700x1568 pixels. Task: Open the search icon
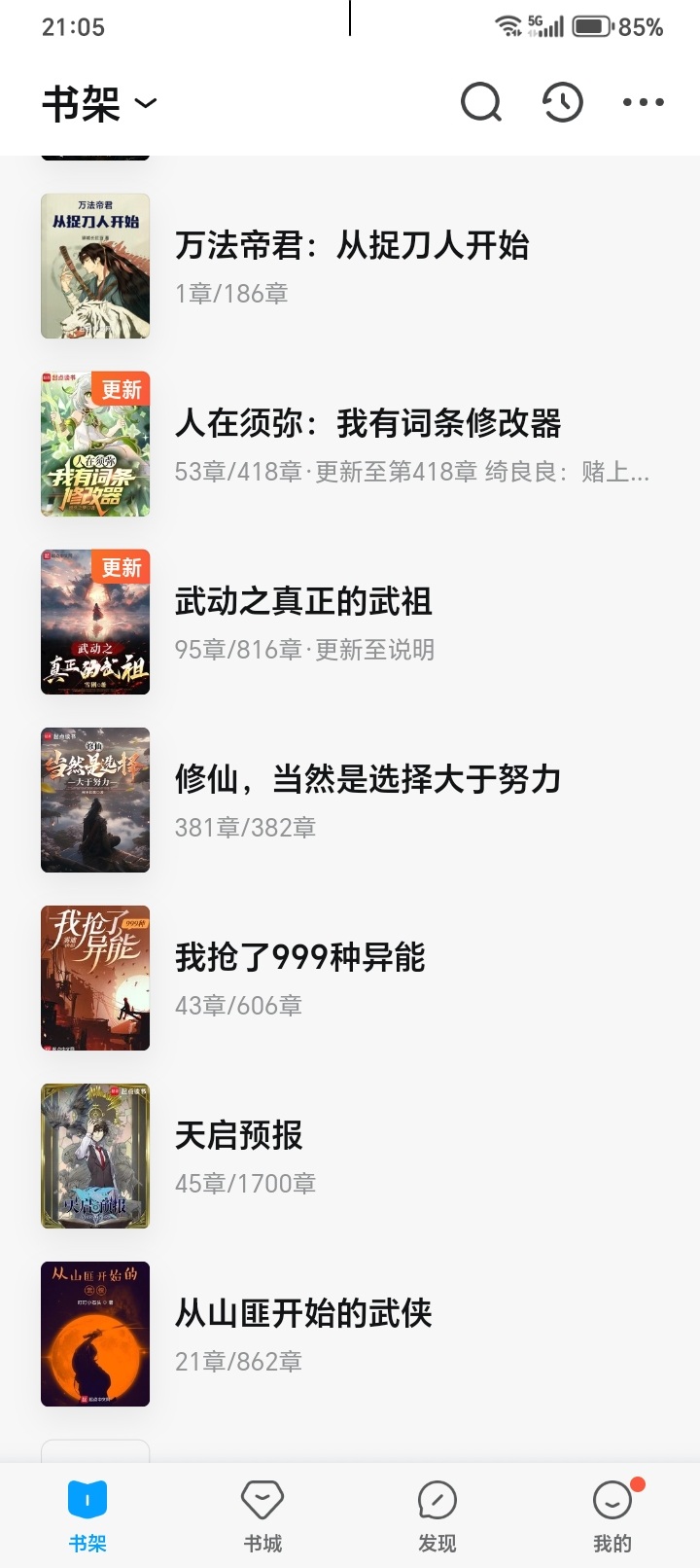(x=481, y=102)
